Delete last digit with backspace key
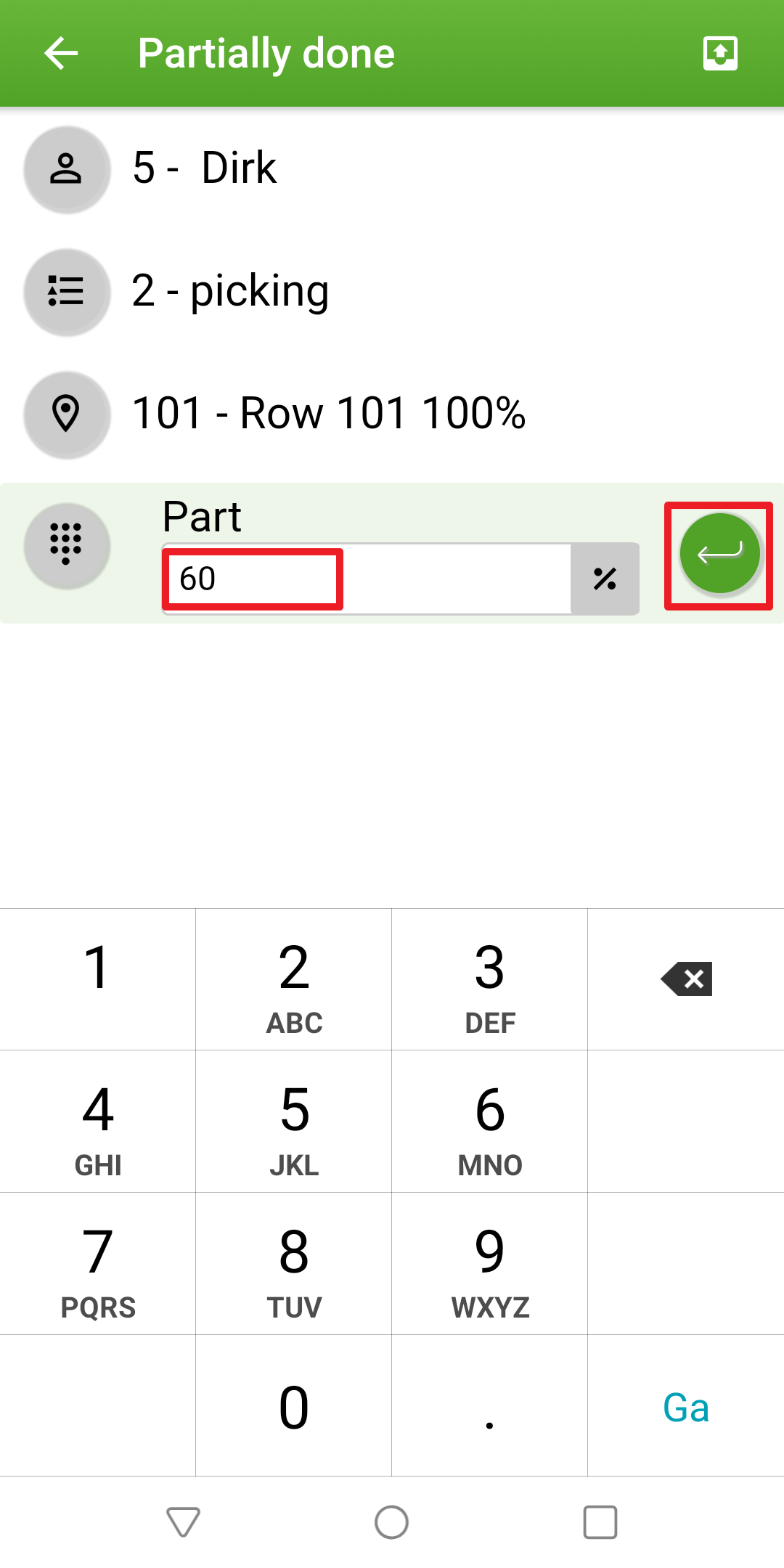784x1568 pixels. click(686, 979)
